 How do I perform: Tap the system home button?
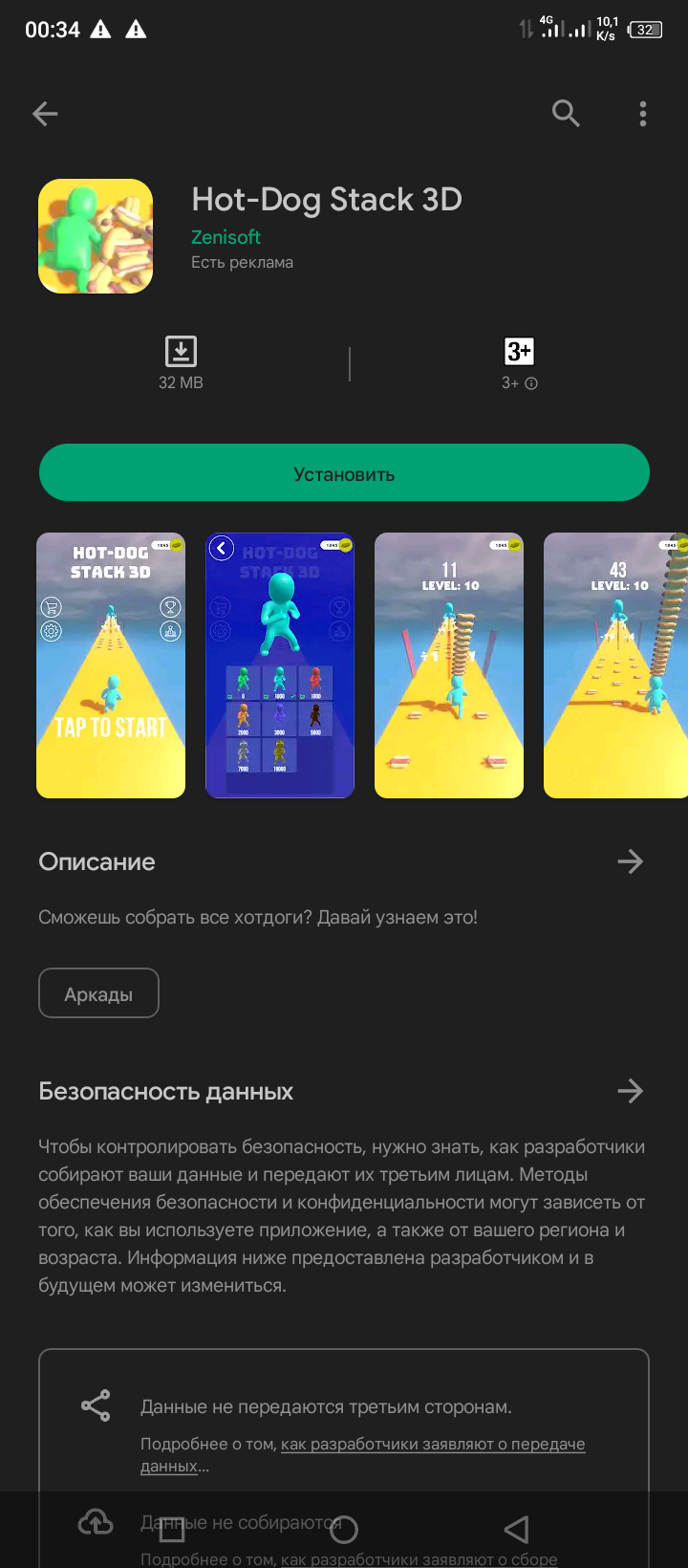[344, 1530]
